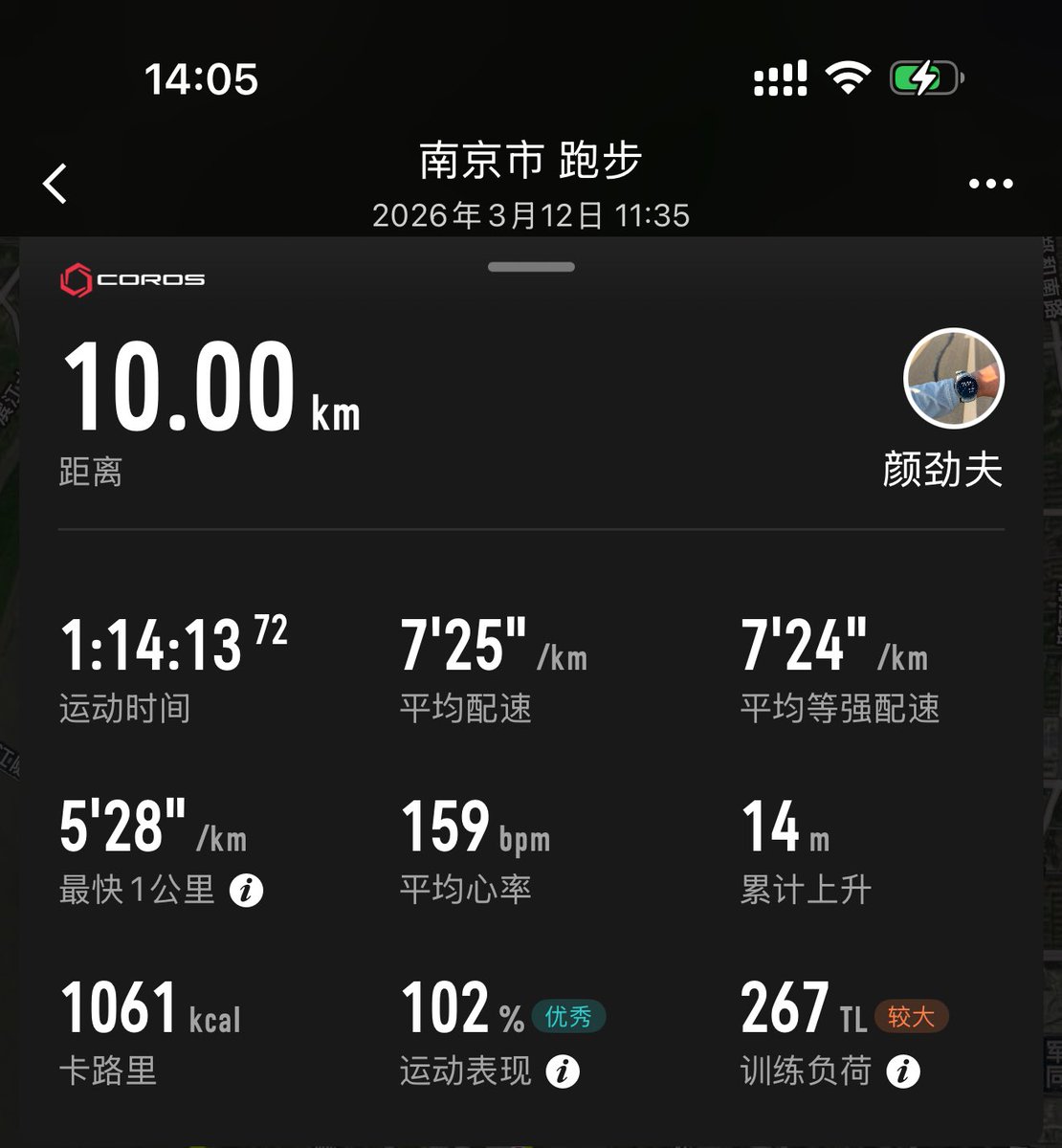Image resolution: width=1062 pixels, height=1148 pixels.
Task: Tap the sheet drag handle
Action: click(531, 267)
